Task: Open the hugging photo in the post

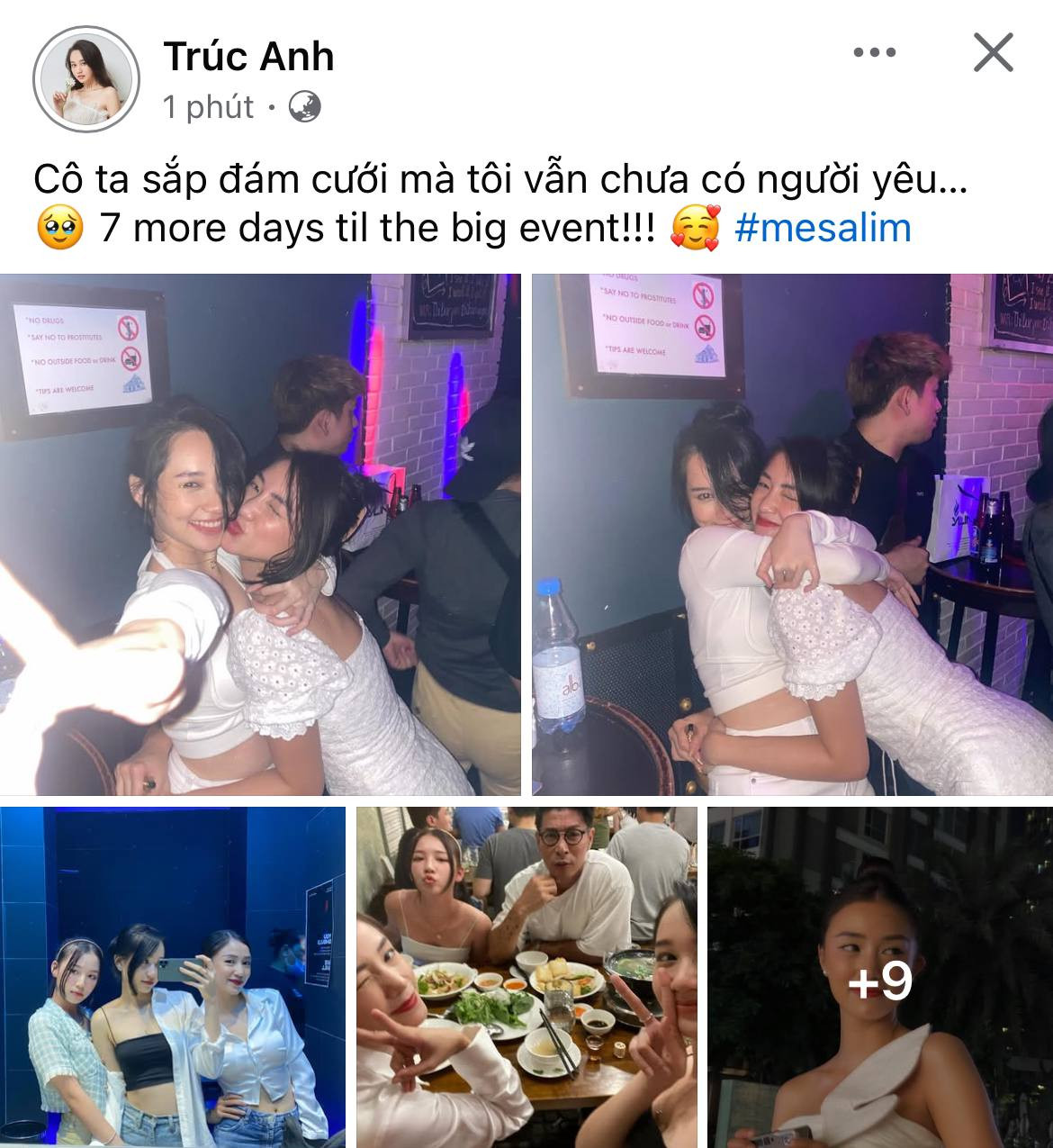Action: 792,534
